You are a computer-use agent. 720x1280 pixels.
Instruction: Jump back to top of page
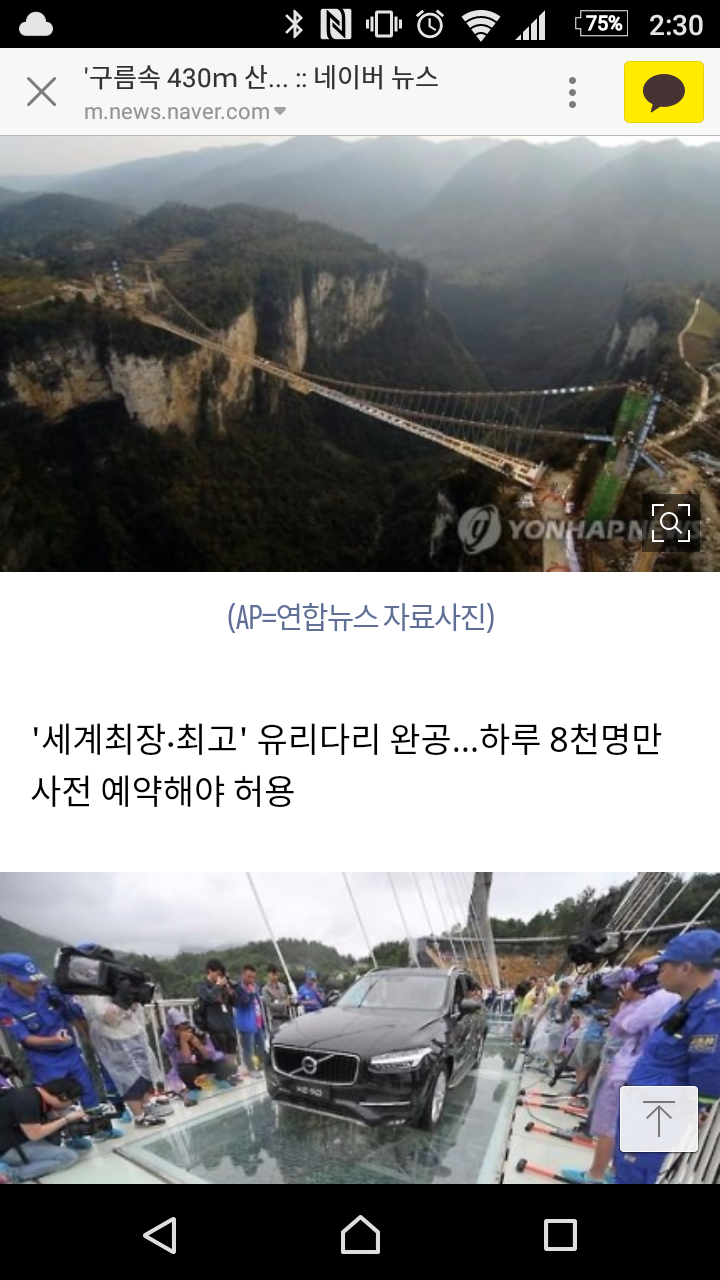point(658,1118)
